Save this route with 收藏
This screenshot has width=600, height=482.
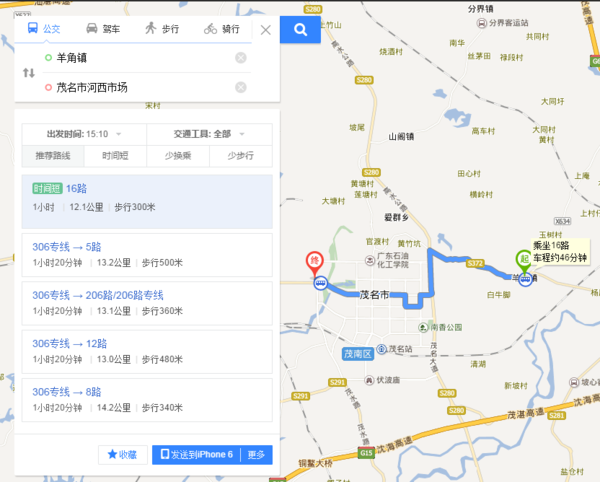click(x=123, y=455)
